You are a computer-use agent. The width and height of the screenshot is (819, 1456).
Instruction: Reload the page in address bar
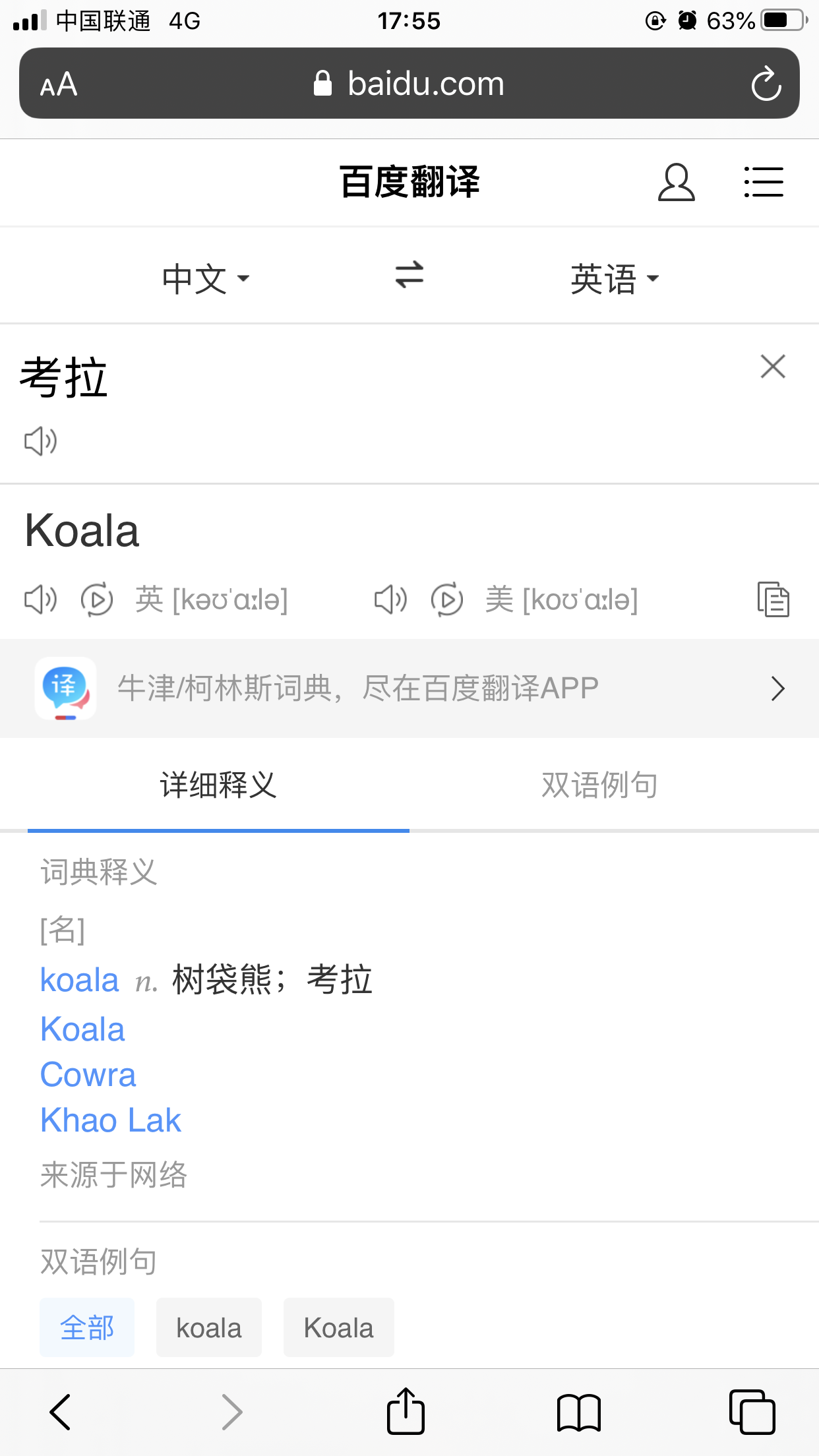coord(766,84)
